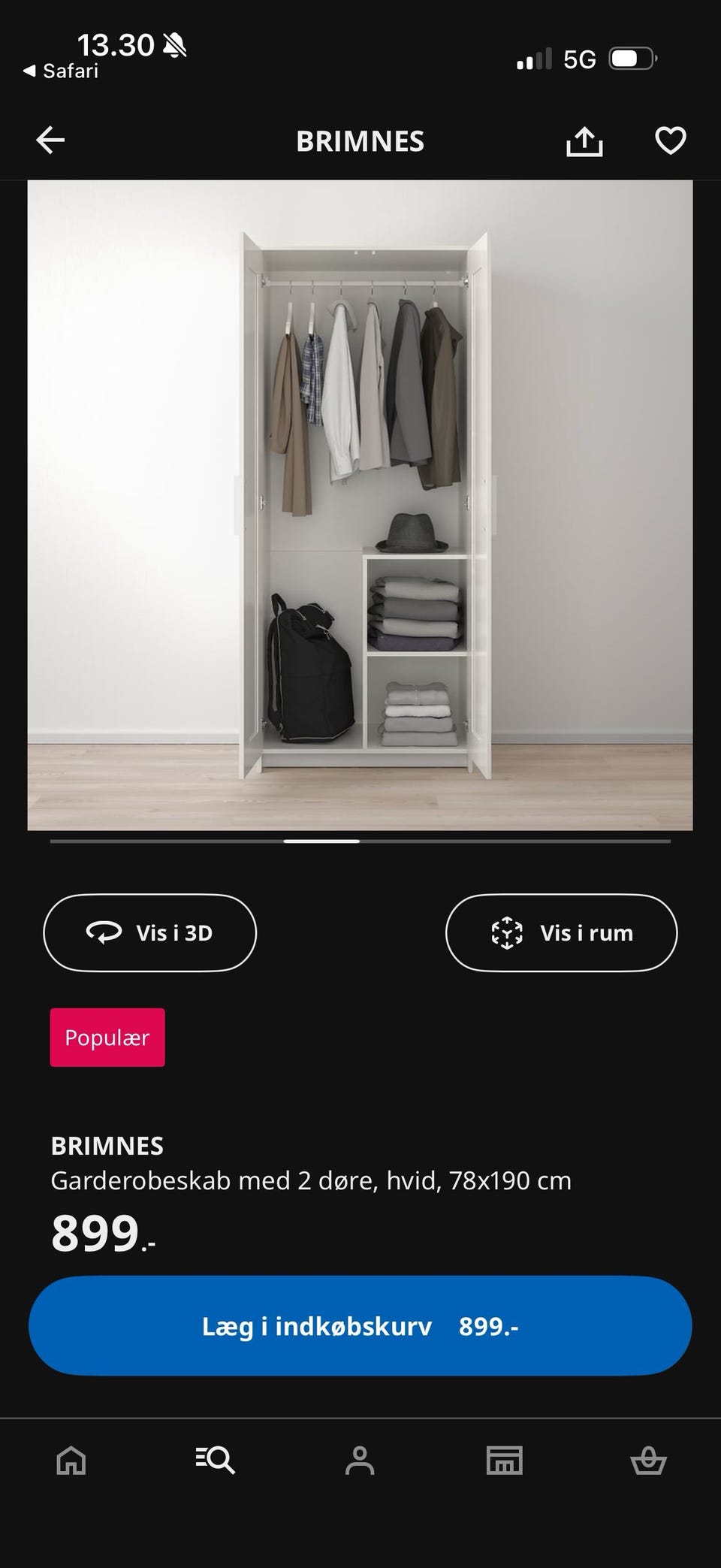Open your Profile from bottom navigation
Viewport: 721px width, 1568px height.
(360, 1461)
